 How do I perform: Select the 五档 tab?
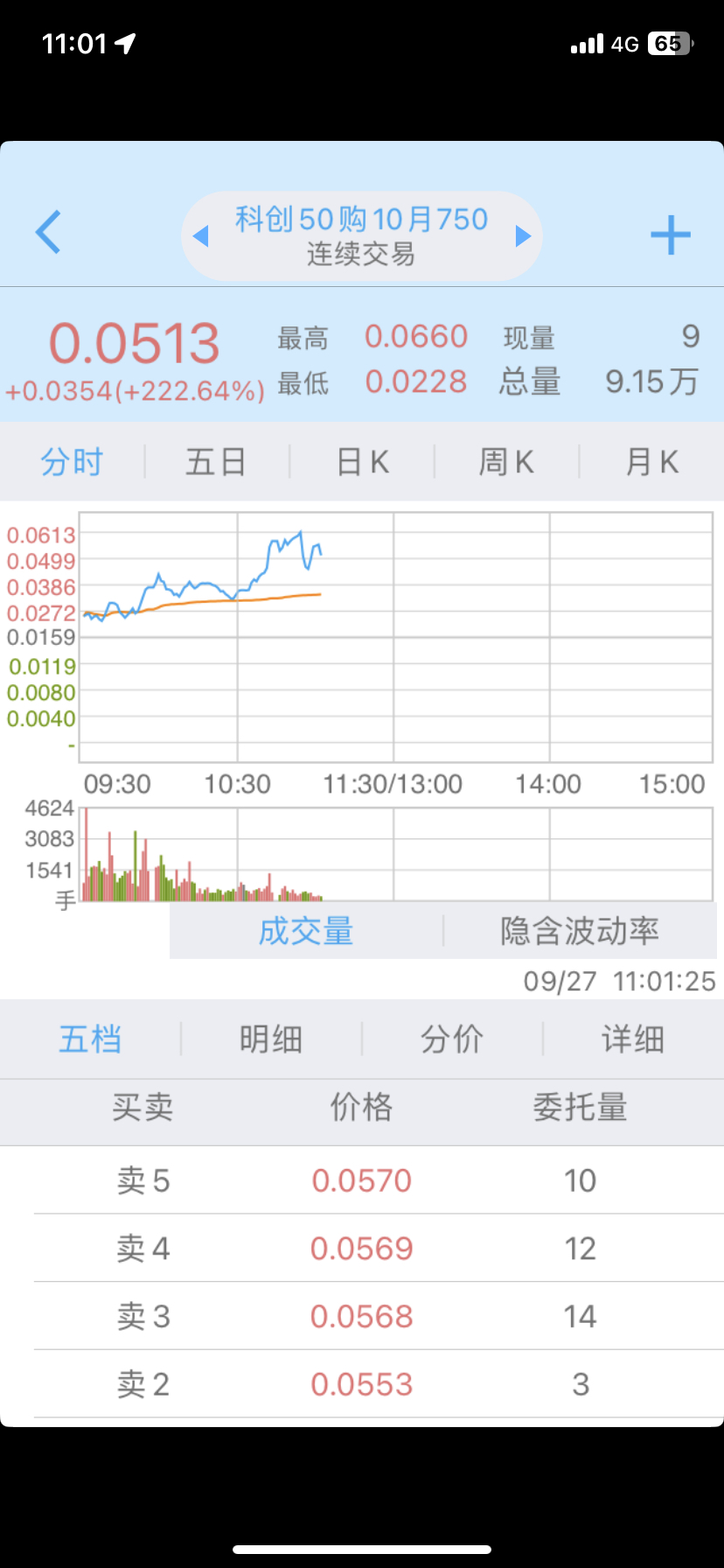coord(90,1039)
